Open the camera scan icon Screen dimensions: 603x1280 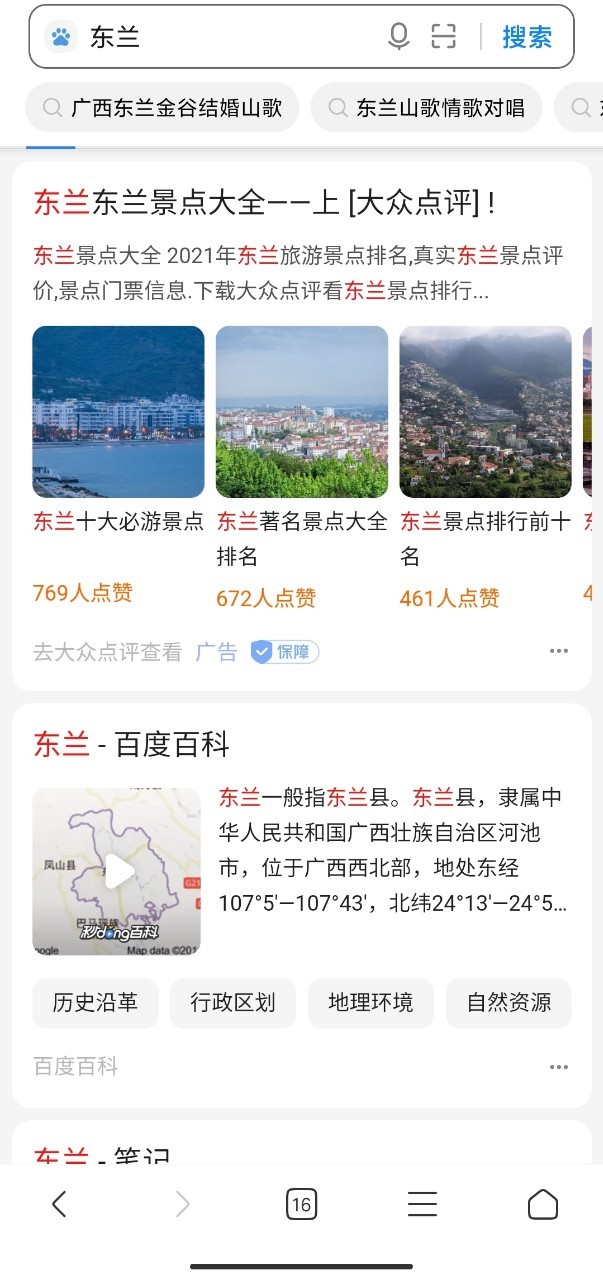point(444,37)
